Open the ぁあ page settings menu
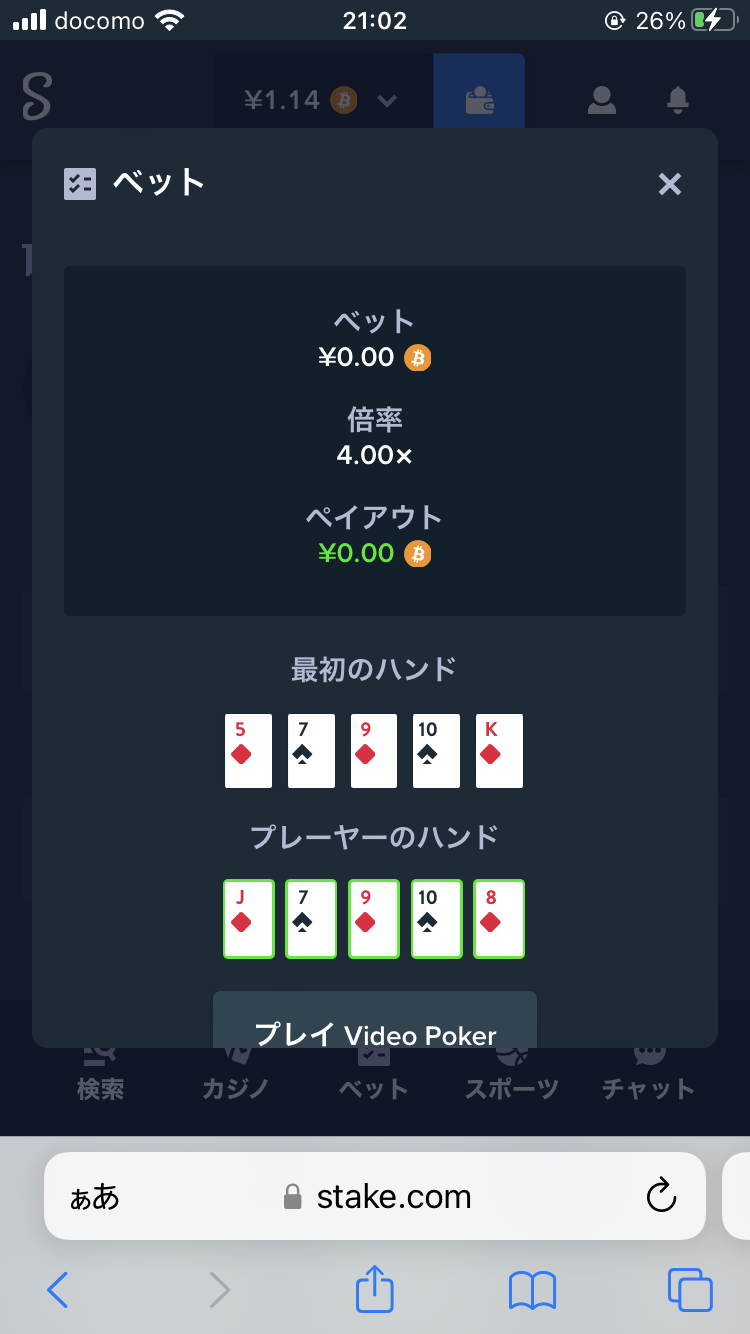750x1334 pixels. coord(94,1197)
